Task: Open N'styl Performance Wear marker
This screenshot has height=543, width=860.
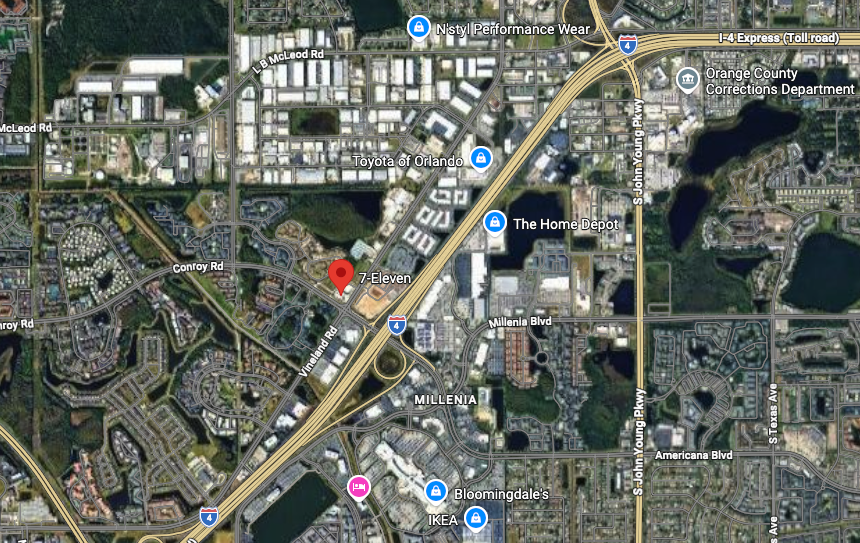Action: tap(419, 27)
